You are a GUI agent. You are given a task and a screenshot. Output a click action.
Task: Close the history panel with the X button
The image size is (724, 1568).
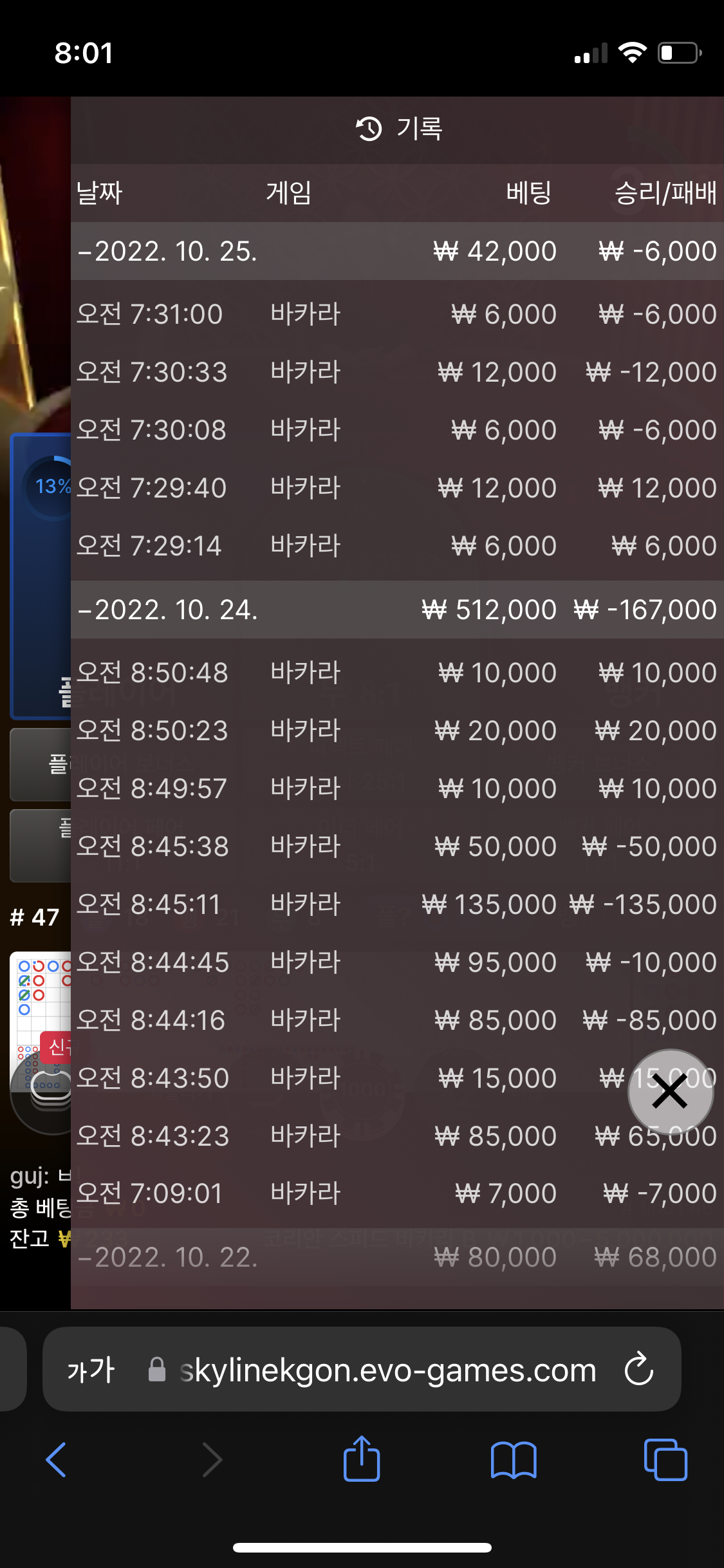(x=670, y=1092)
